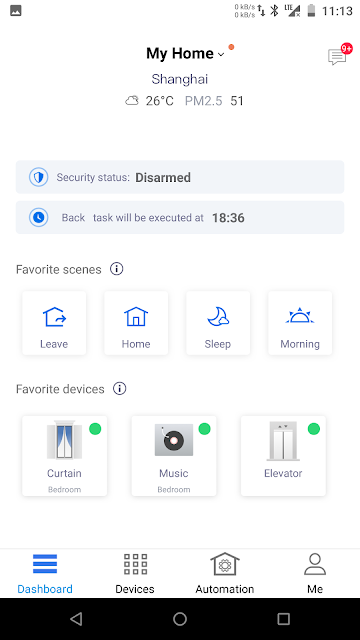Open the Bedroom Curtain device card
Image resolution: width=360 pixels, height=640 pixels.
point(64,456)
